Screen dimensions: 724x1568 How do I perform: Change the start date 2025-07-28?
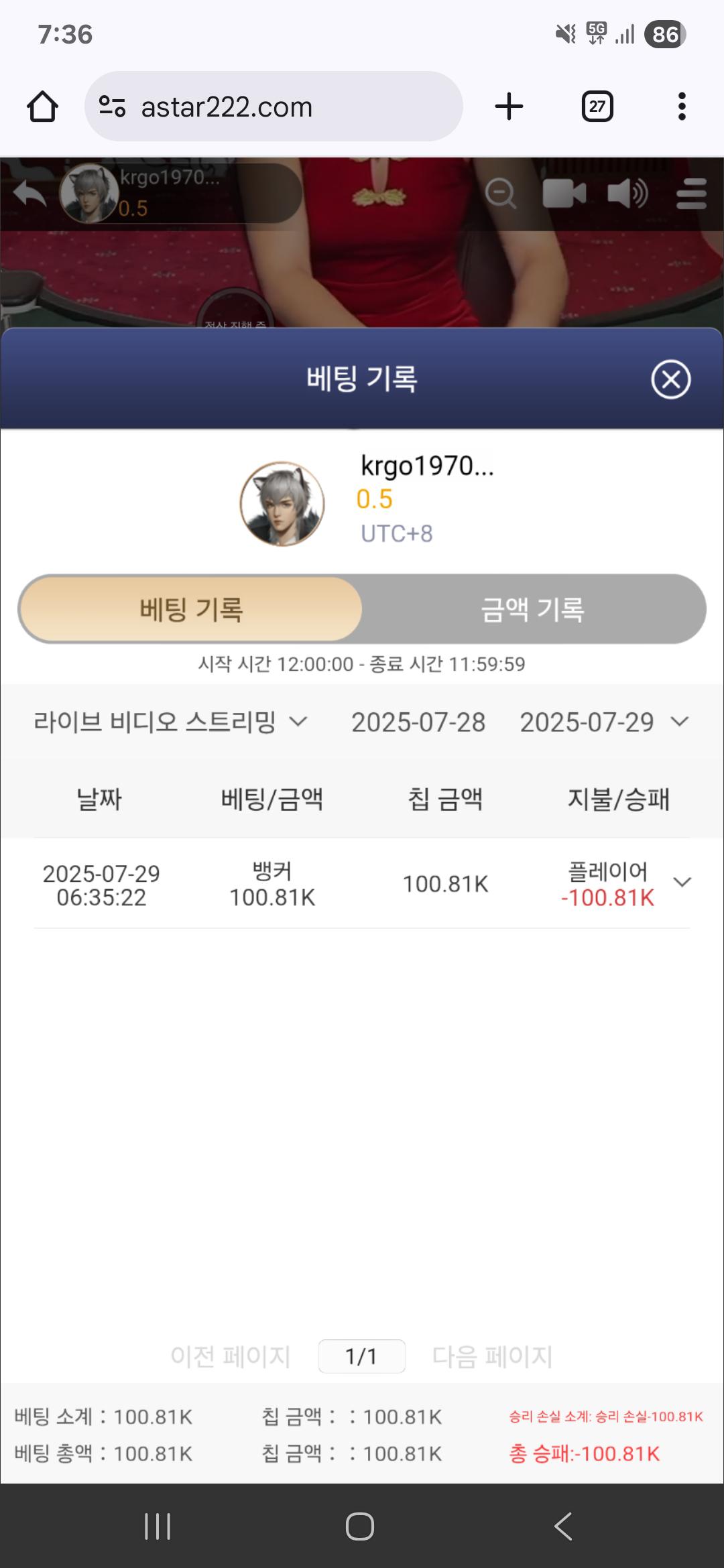pyautogui.click(x=418, y=722)
